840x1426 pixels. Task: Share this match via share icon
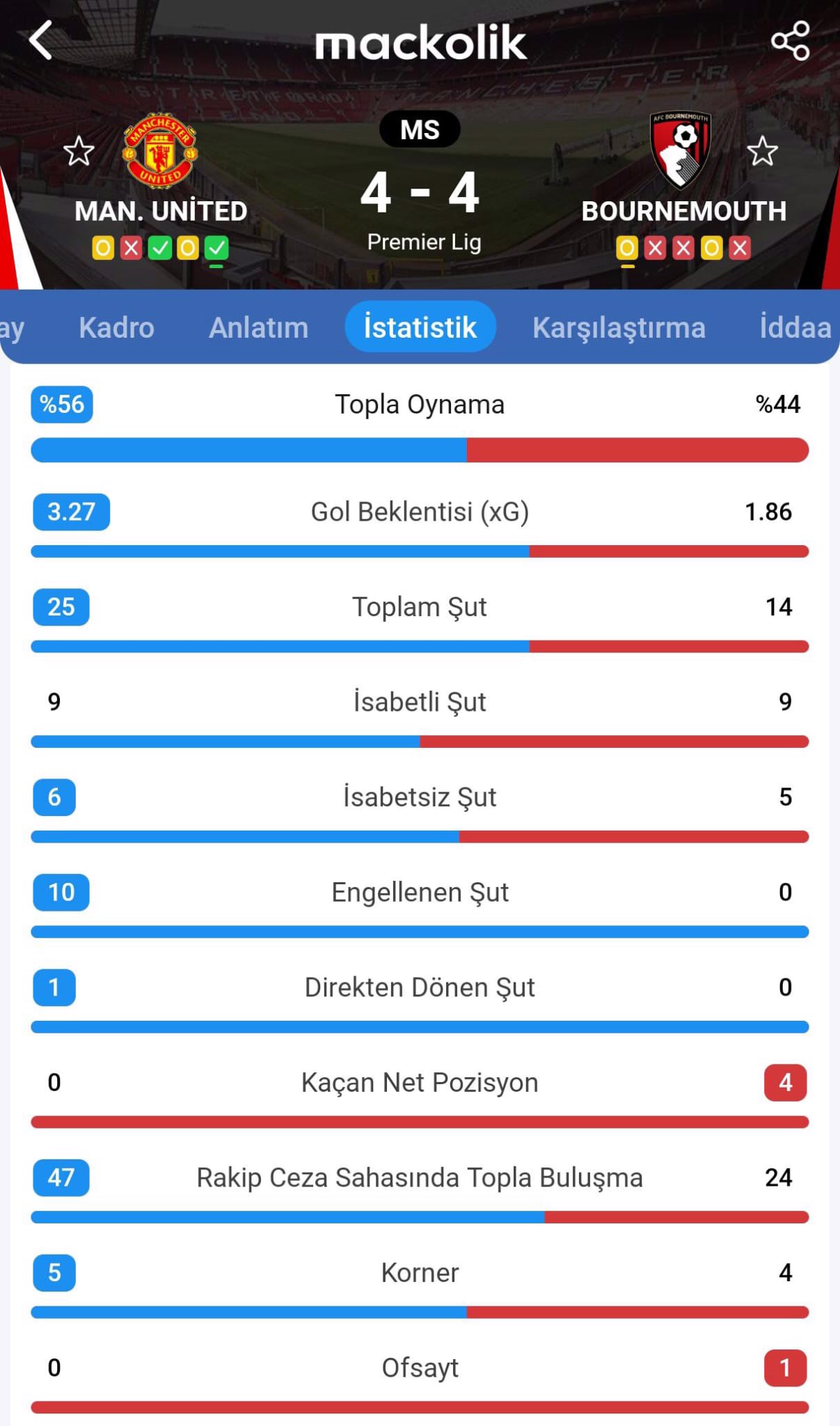pos(790,41)
